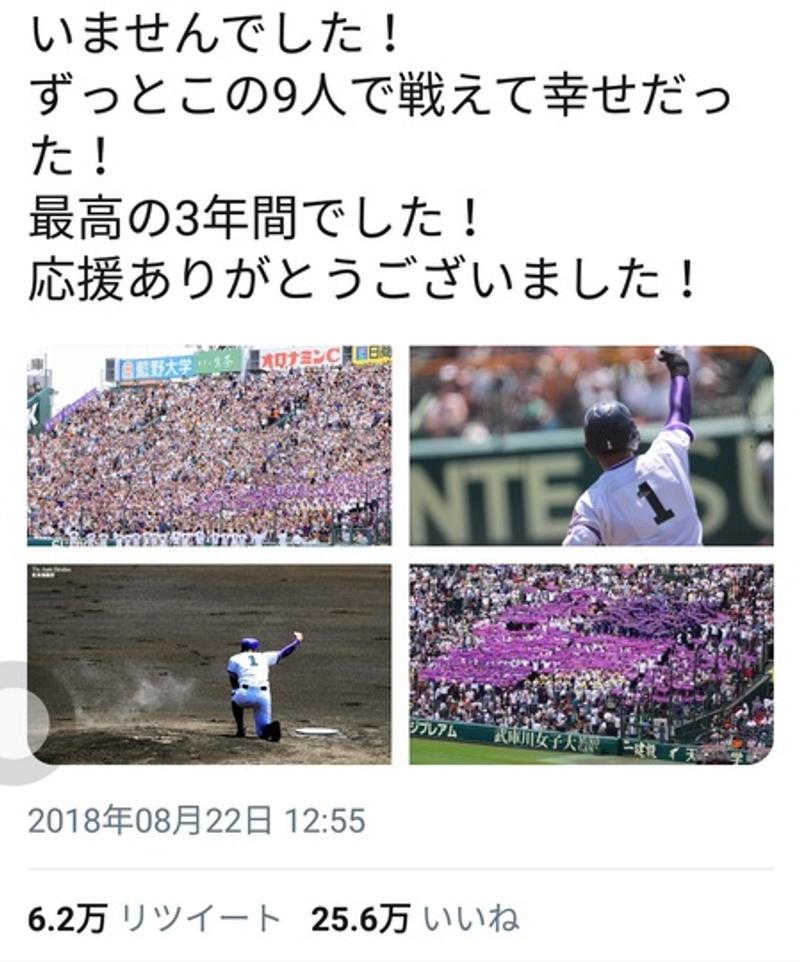Open the photo of the kneeling pitcher
The image size is (800, 962).
(209, 663)
